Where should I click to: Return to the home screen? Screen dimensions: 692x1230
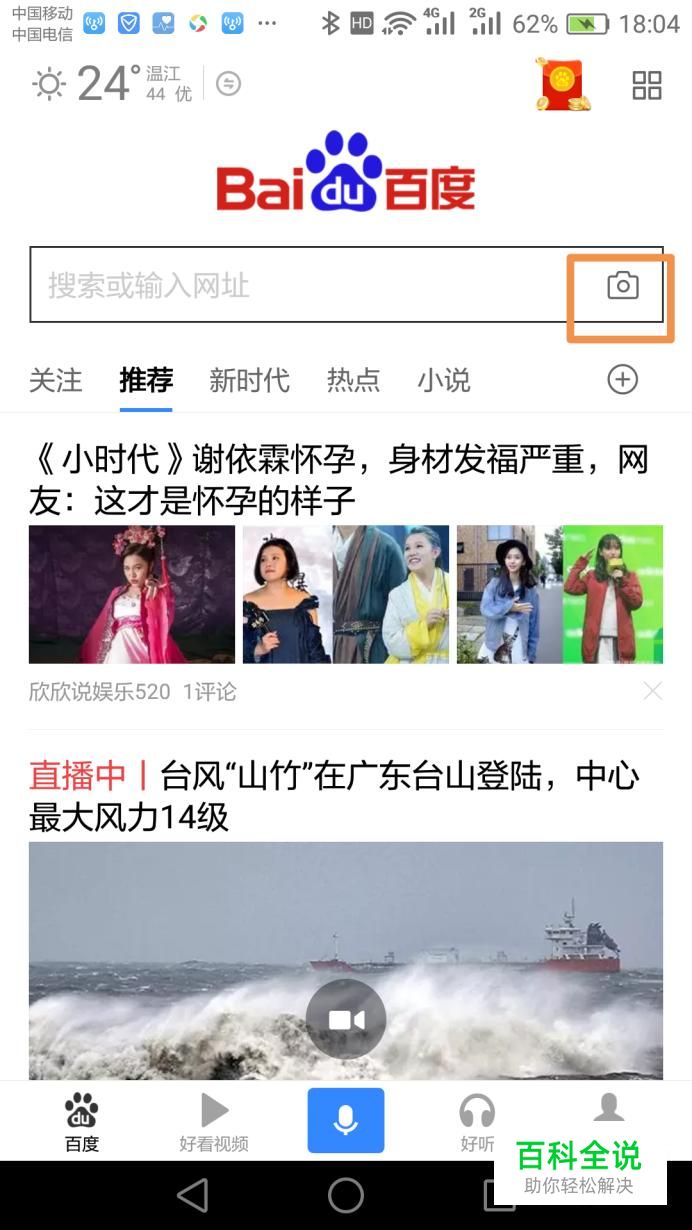pyautogui.click(x=346, y=1195)
